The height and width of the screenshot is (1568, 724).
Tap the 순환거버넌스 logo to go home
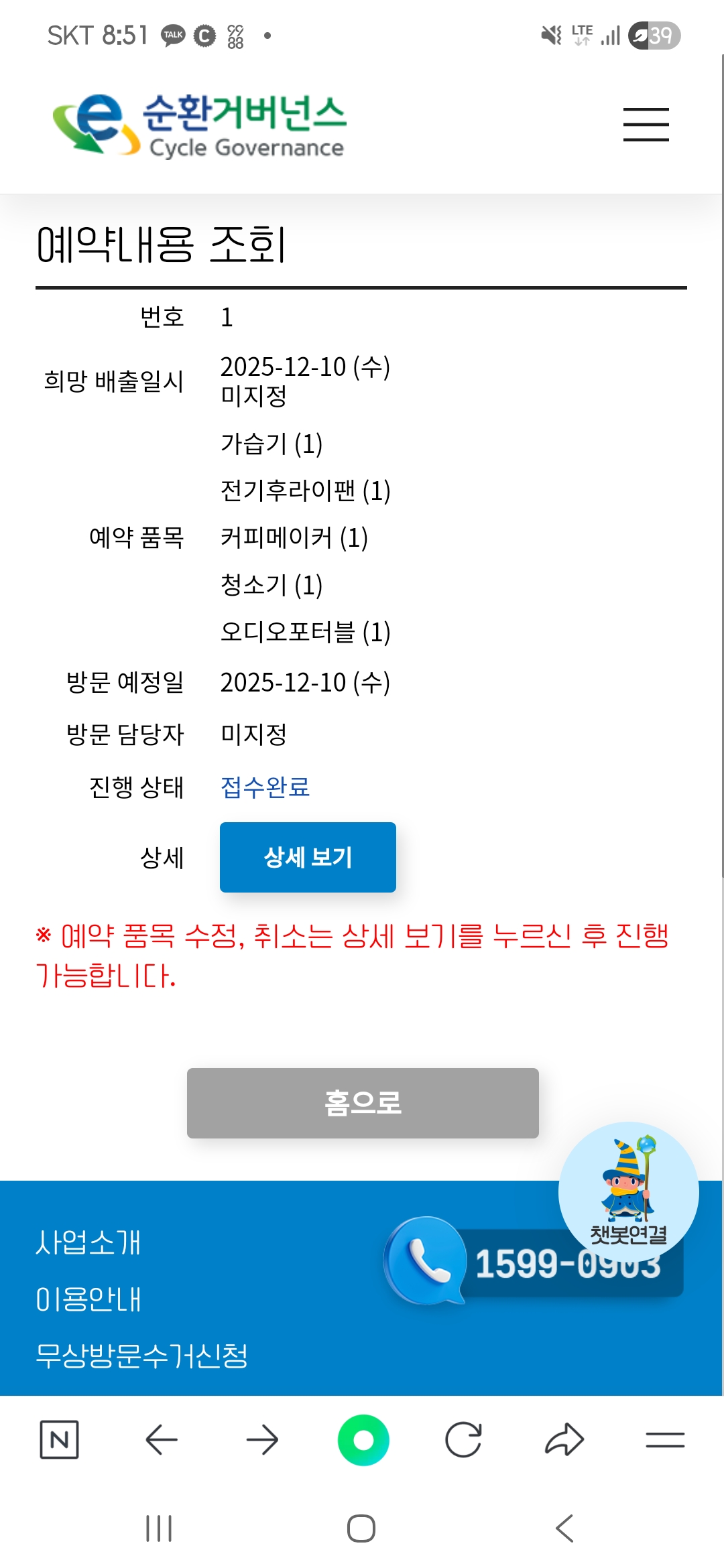pyautogui.click(x=199, y=125)
